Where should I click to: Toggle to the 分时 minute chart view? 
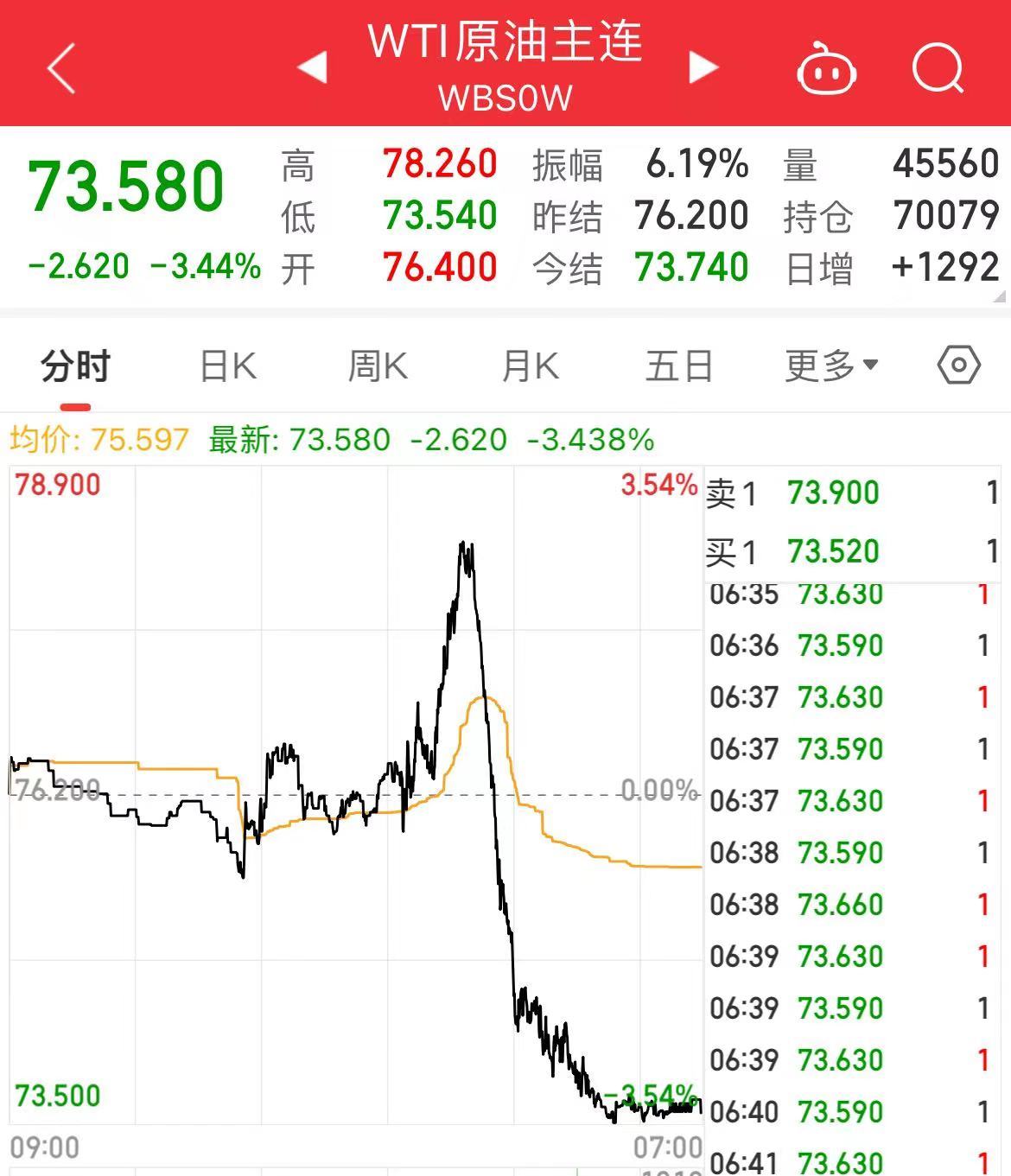tap(73, 366)
